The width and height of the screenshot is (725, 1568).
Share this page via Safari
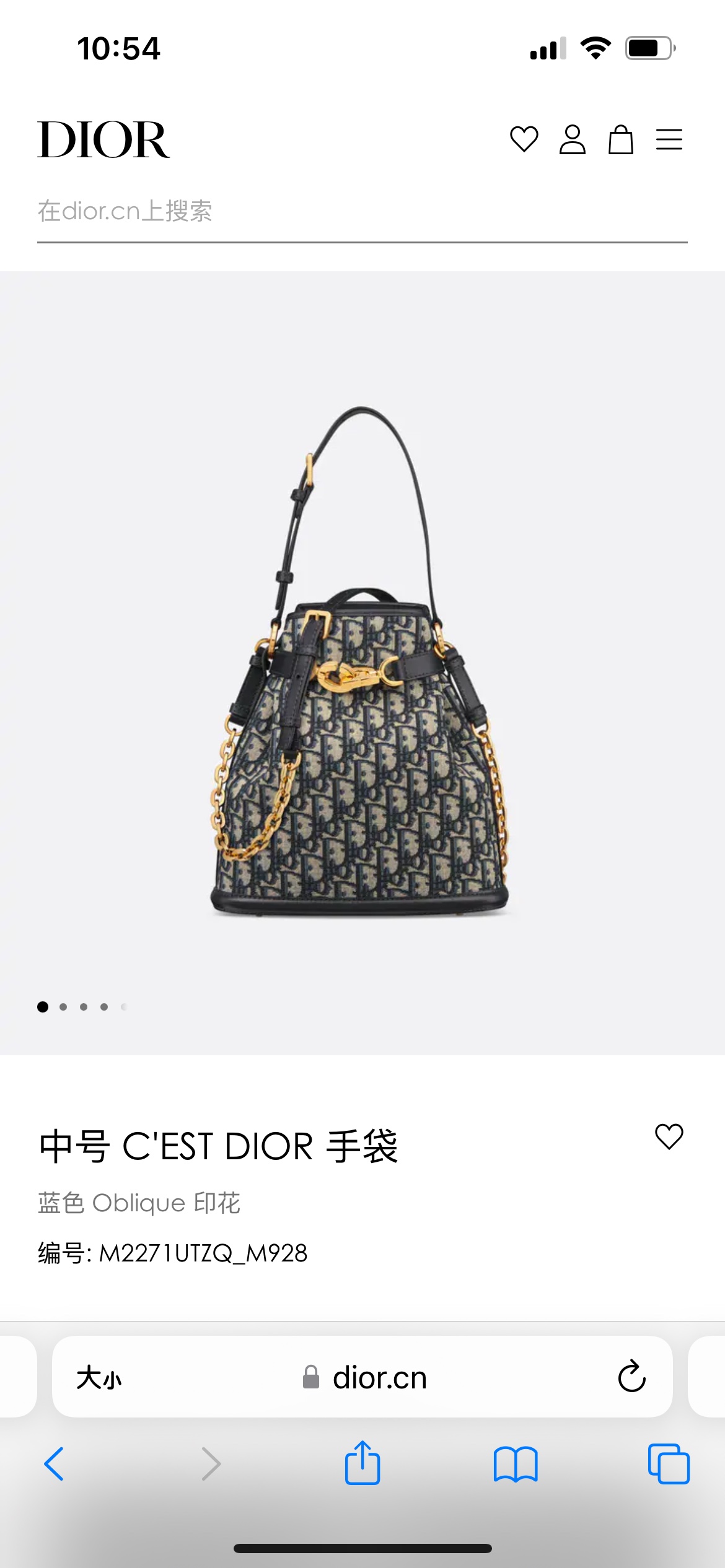362,1464
